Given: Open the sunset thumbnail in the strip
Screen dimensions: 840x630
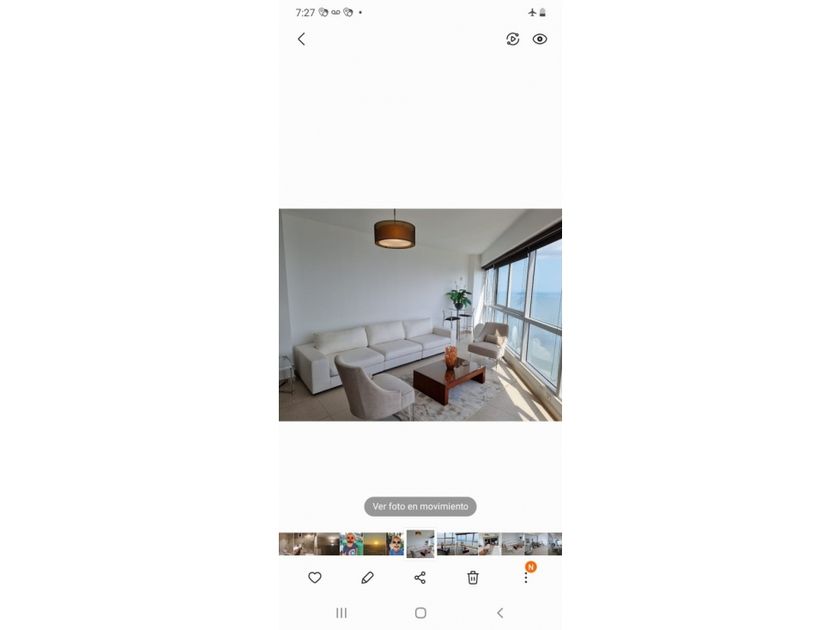Looking at the screenshot, I should [375, 544].
